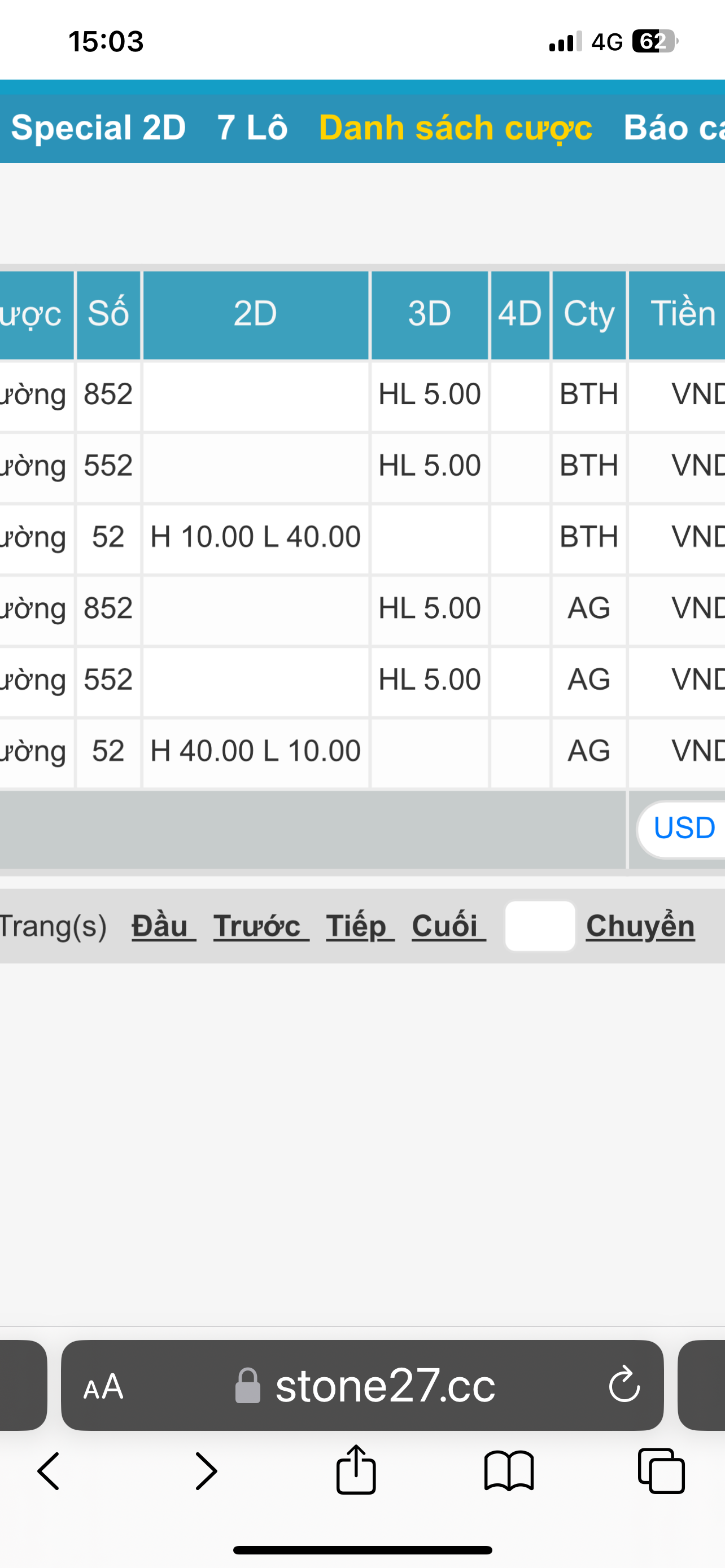Go to previous page via Trước
This screenshot has height=1568, width=725.
click(x=261, y=926)
